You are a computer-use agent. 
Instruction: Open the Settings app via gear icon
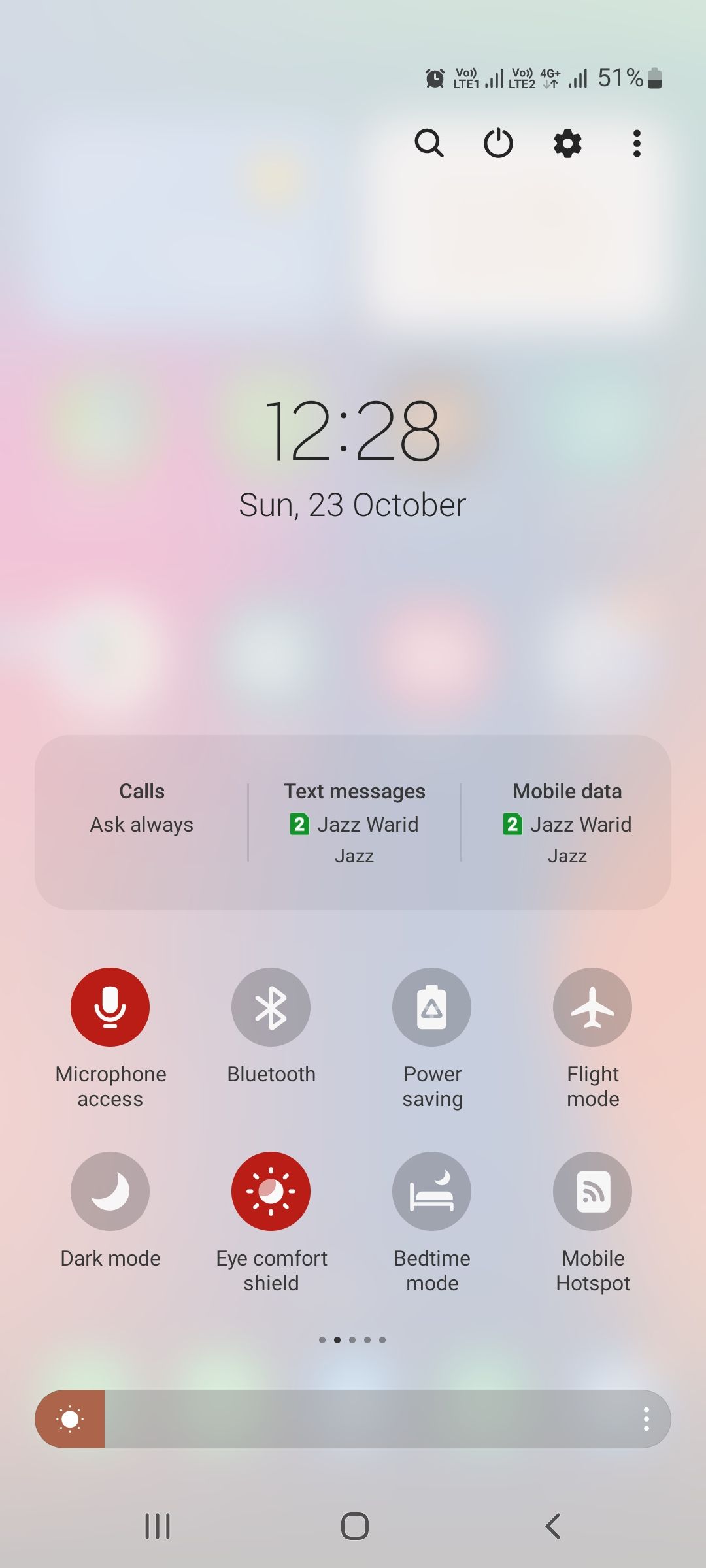tap(567, 142)
